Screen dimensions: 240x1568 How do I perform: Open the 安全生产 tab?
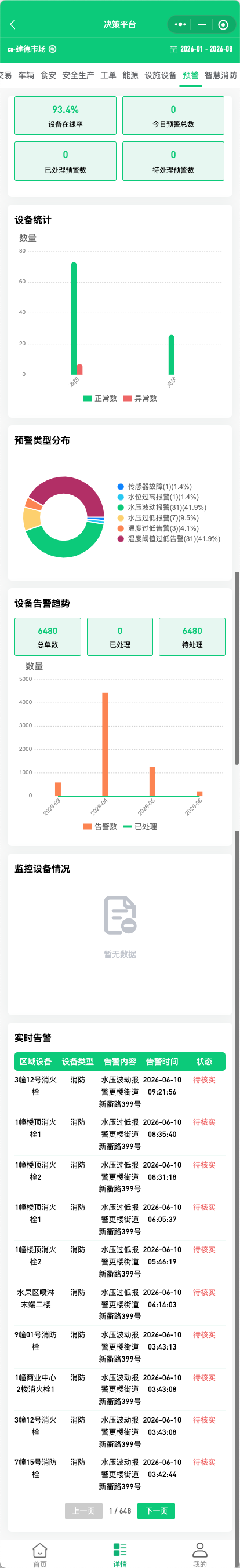pyautogui.click(x=78, y=75)
